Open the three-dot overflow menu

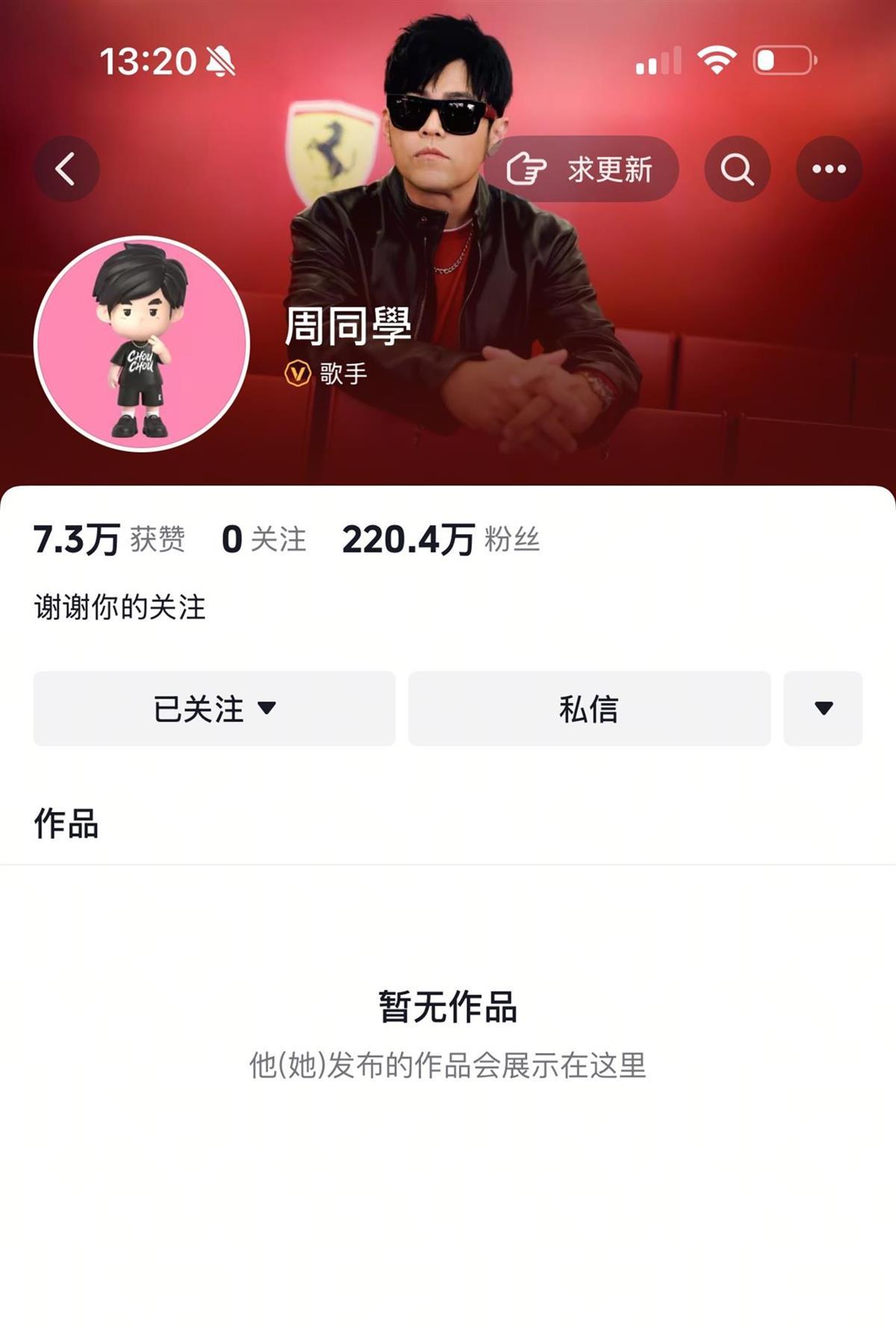tap(829, 169)
